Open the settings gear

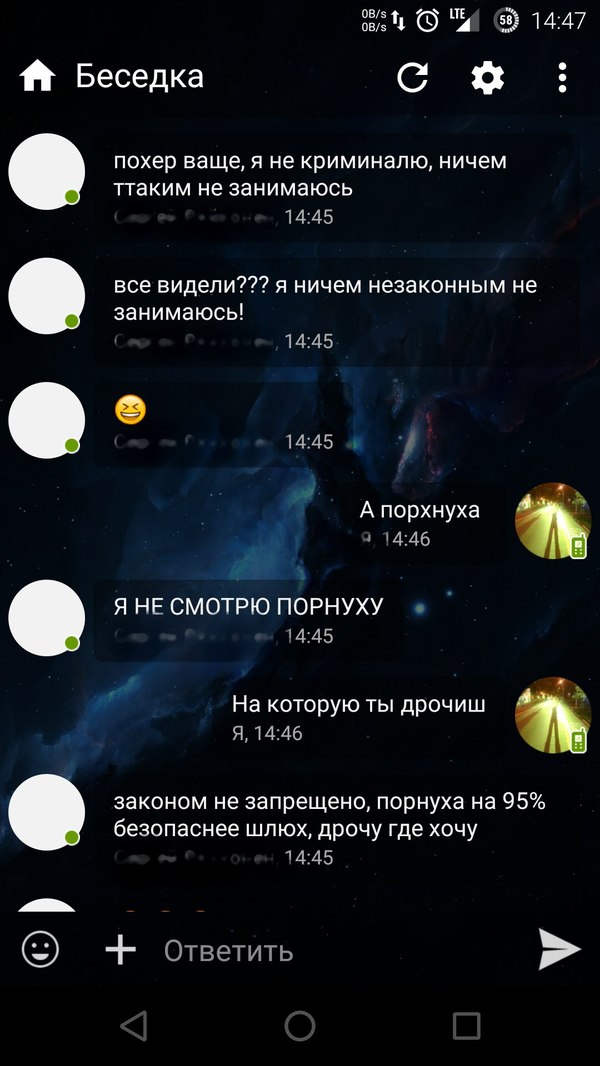(488, 77)
